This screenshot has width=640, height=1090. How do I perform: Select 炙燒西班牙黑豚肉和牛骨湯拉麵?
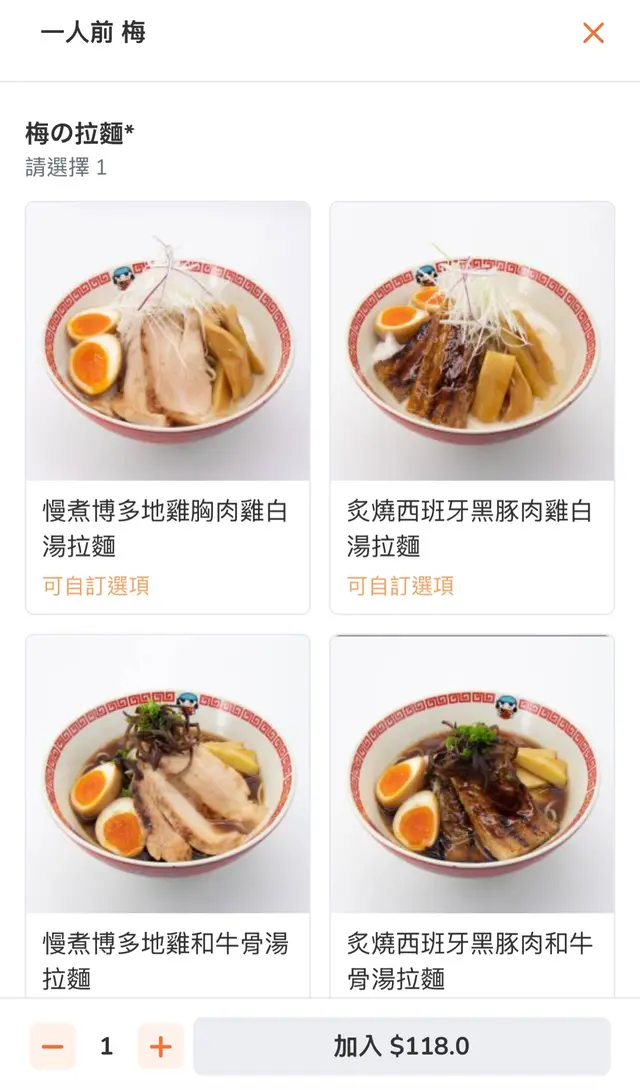tap(472, 815)
